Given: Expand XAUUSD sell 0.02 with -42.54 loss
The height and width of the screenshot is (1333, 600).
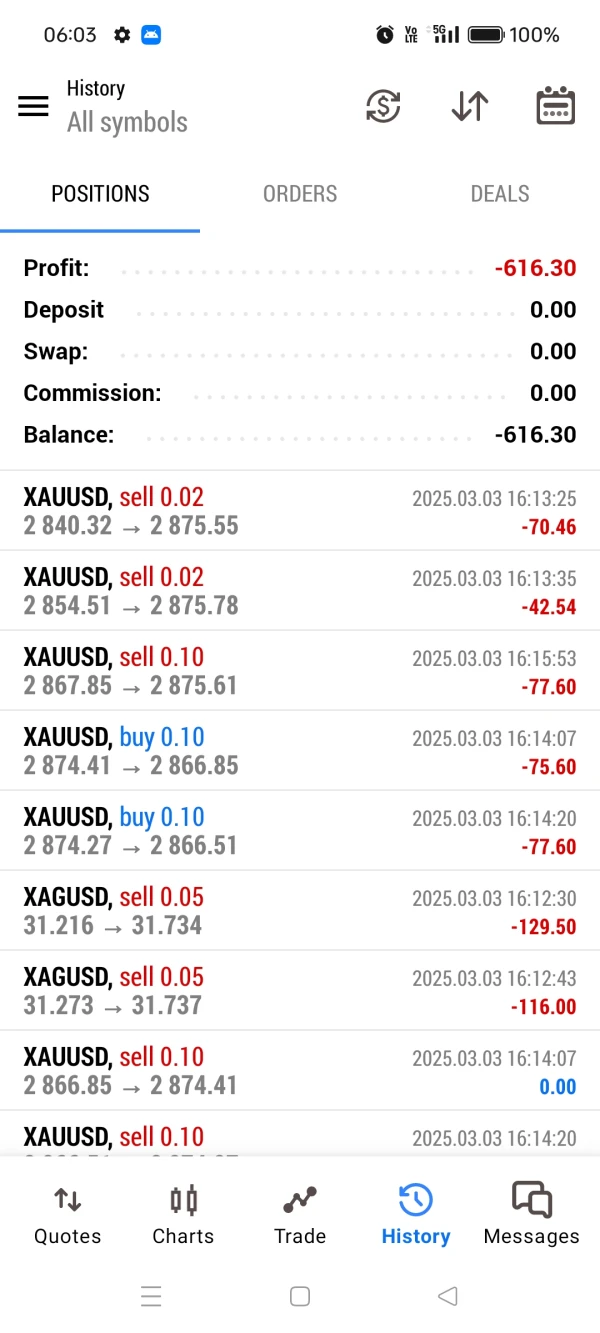Looking at the screenshot, I should click(x=300, y=591).
